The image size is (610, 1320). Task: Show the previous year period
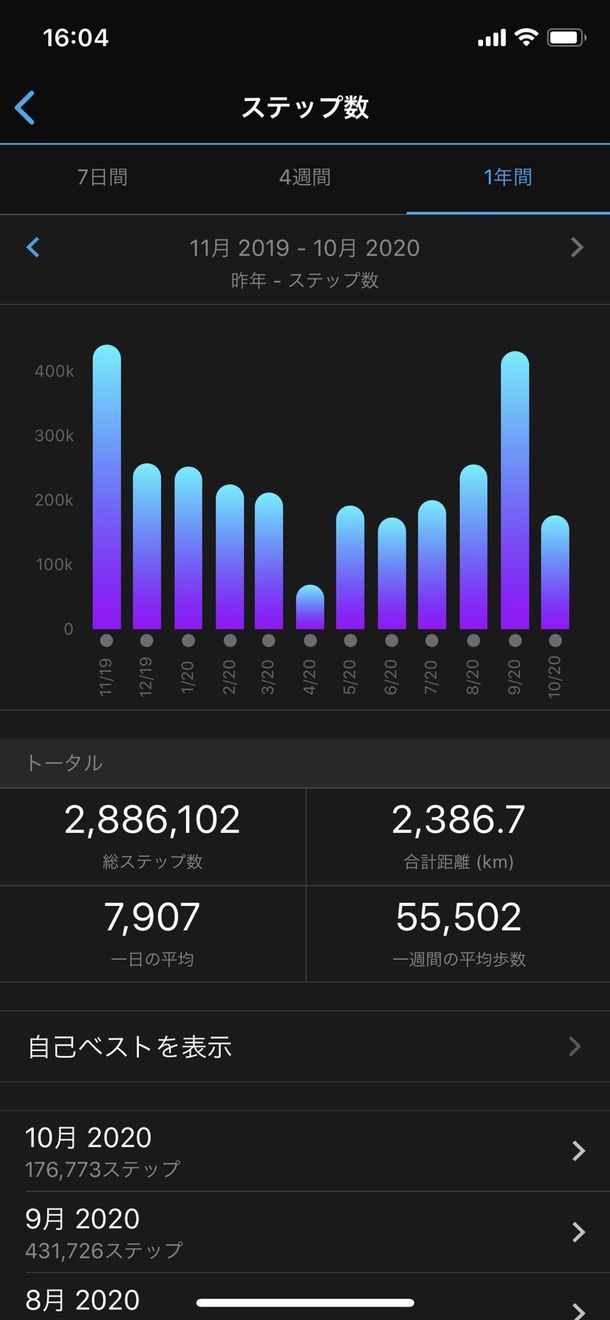point(33,247)
